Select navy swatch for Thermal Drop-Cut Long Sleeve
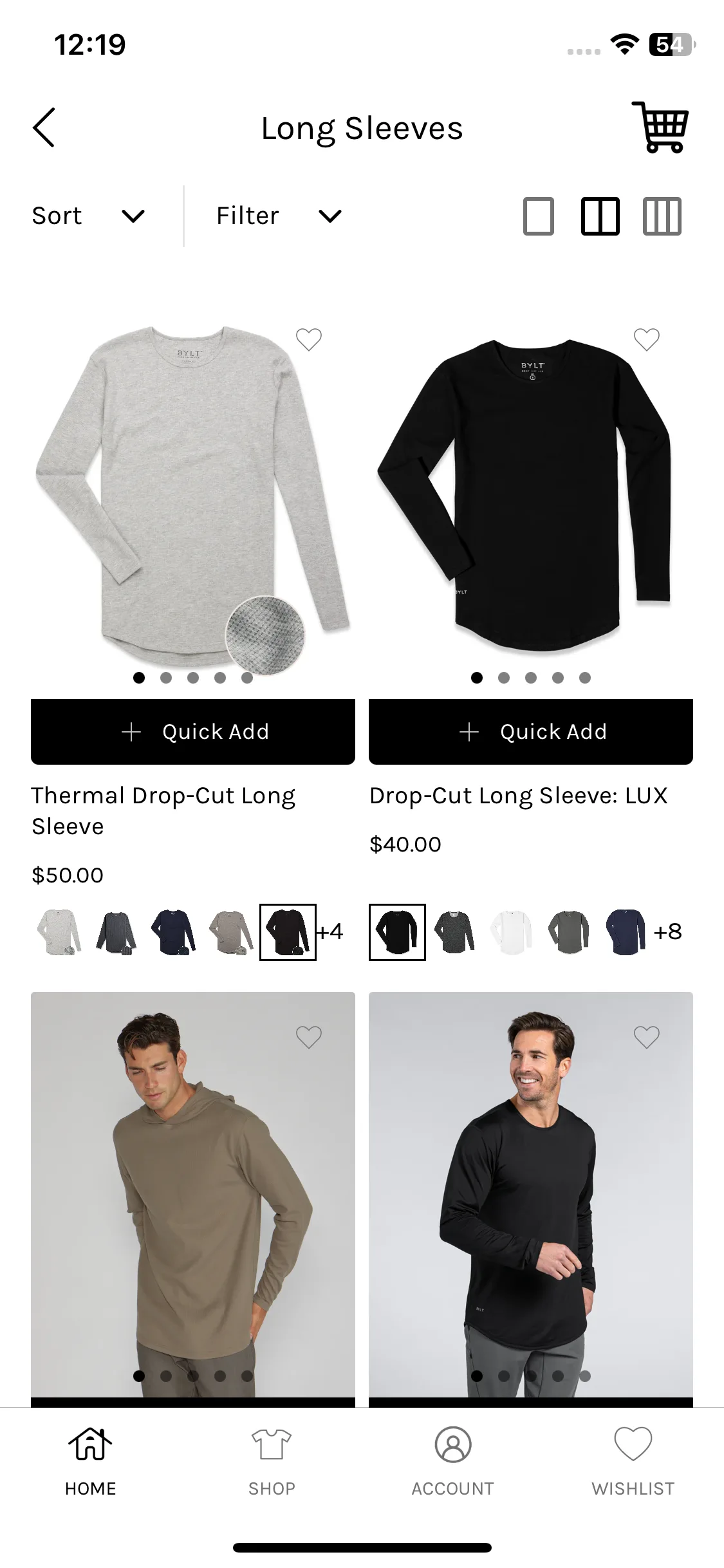The height and width of the screenshot is (1568, 724). [173, 932]
